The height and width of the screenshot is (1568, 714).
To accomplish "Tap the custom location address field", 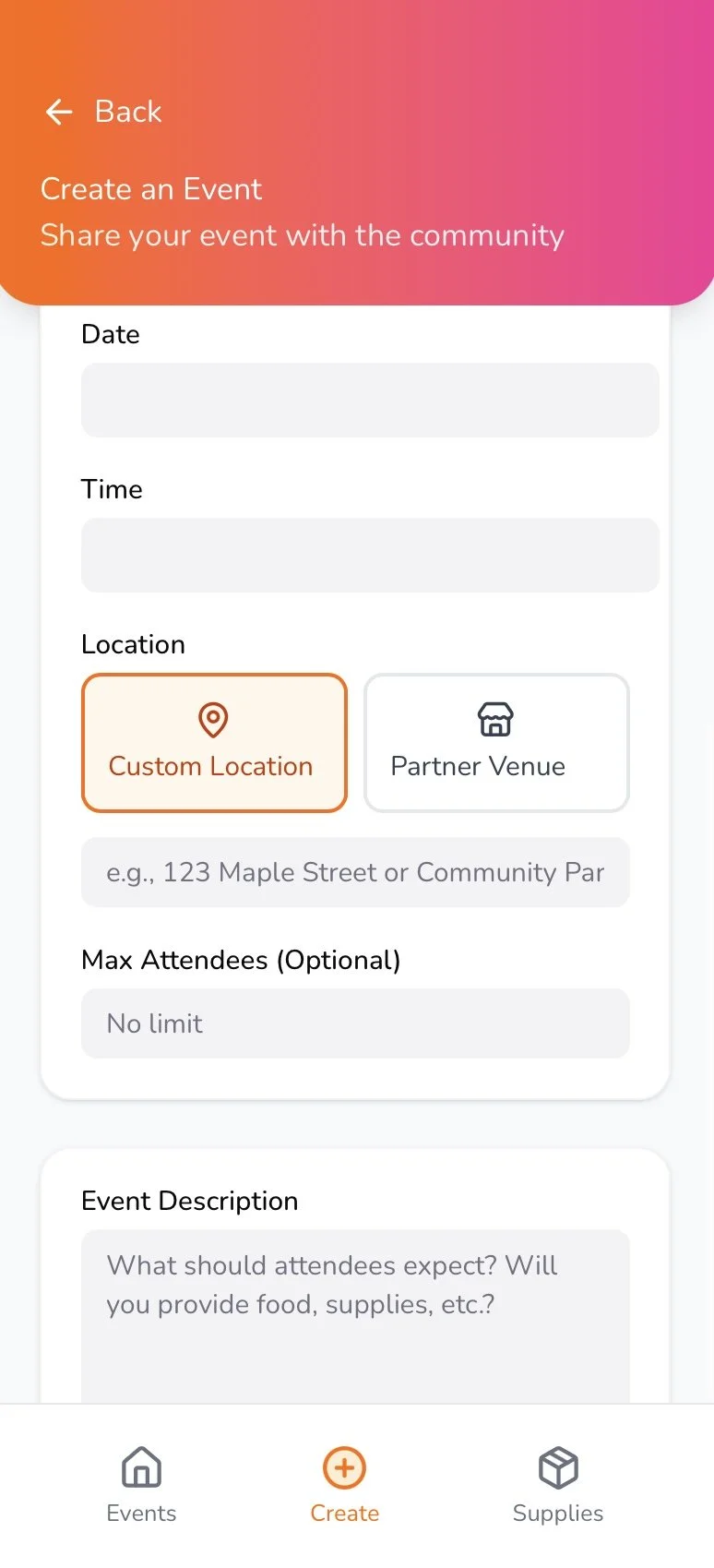I will tap(355, 872).
